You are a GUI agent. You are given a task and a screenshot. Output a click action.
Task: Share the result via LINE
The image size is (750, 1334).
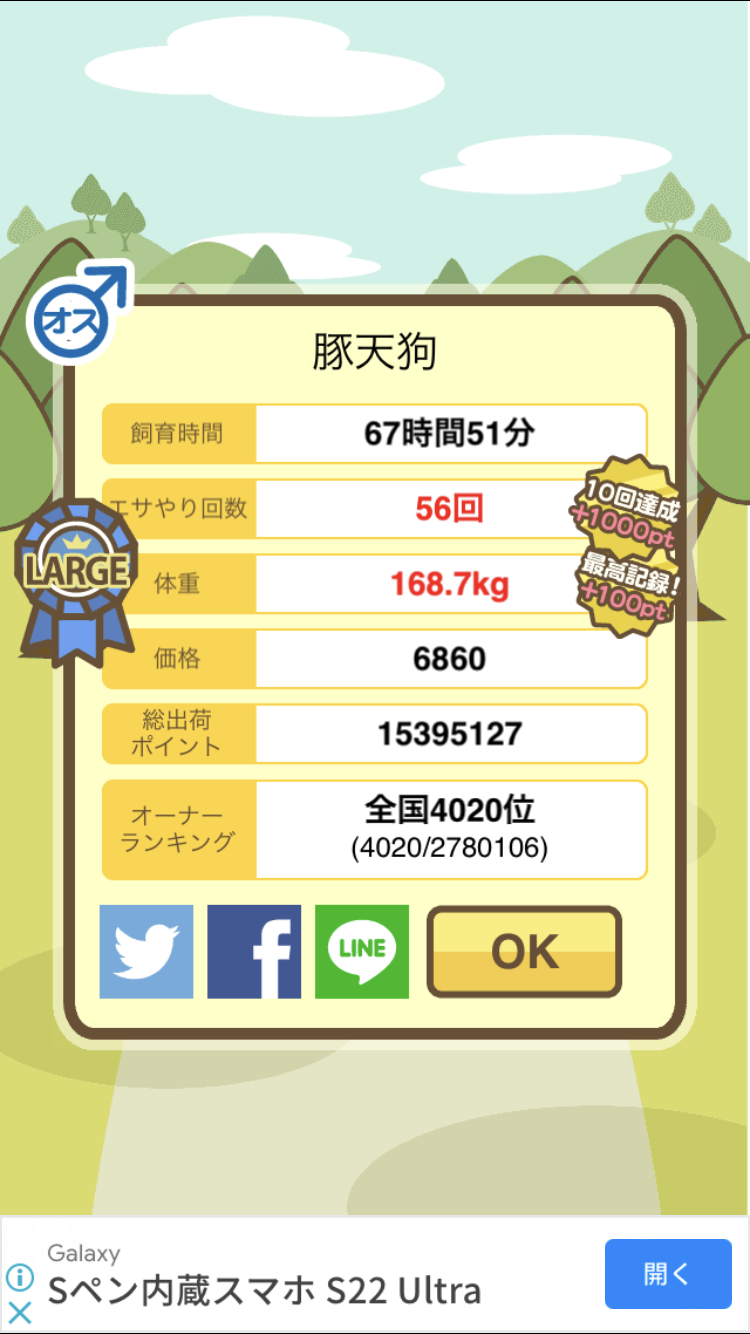(362, 952)
